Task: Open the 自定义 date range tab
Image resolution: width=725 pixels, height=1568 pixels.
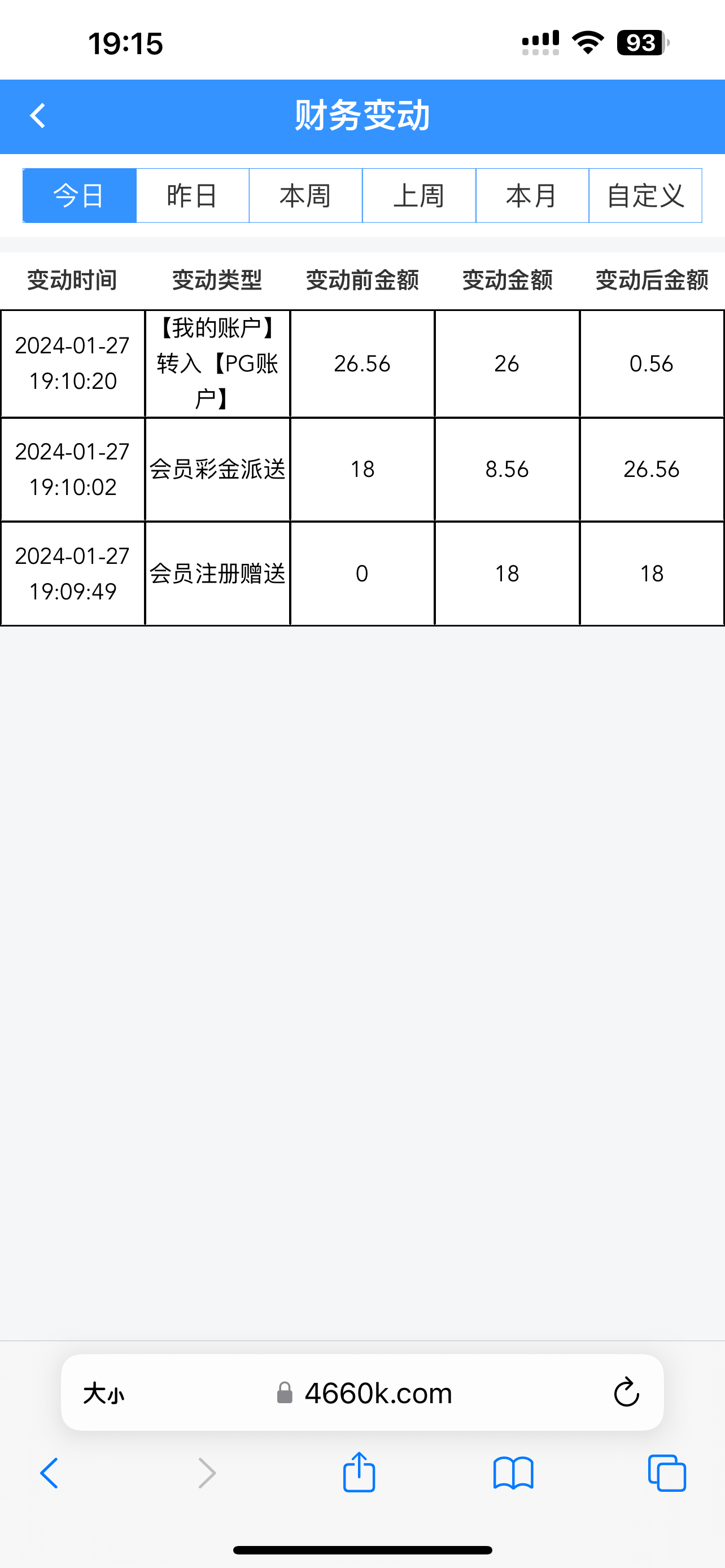Action: pyautogui.click(x=645, y=195)
